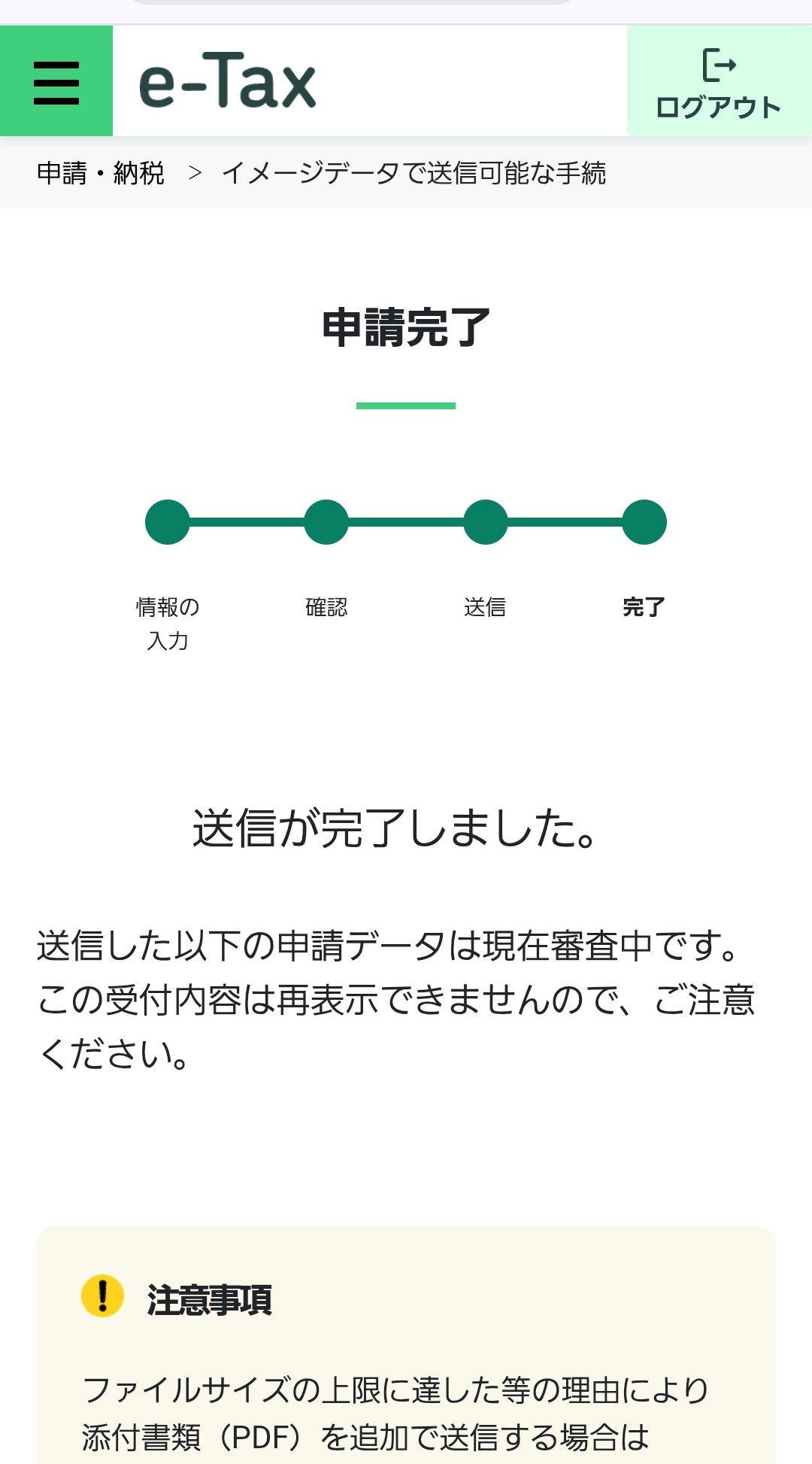Go to 申請・納税 breadcrumb
Screen dimensions: 812x1464
point(101,173)
